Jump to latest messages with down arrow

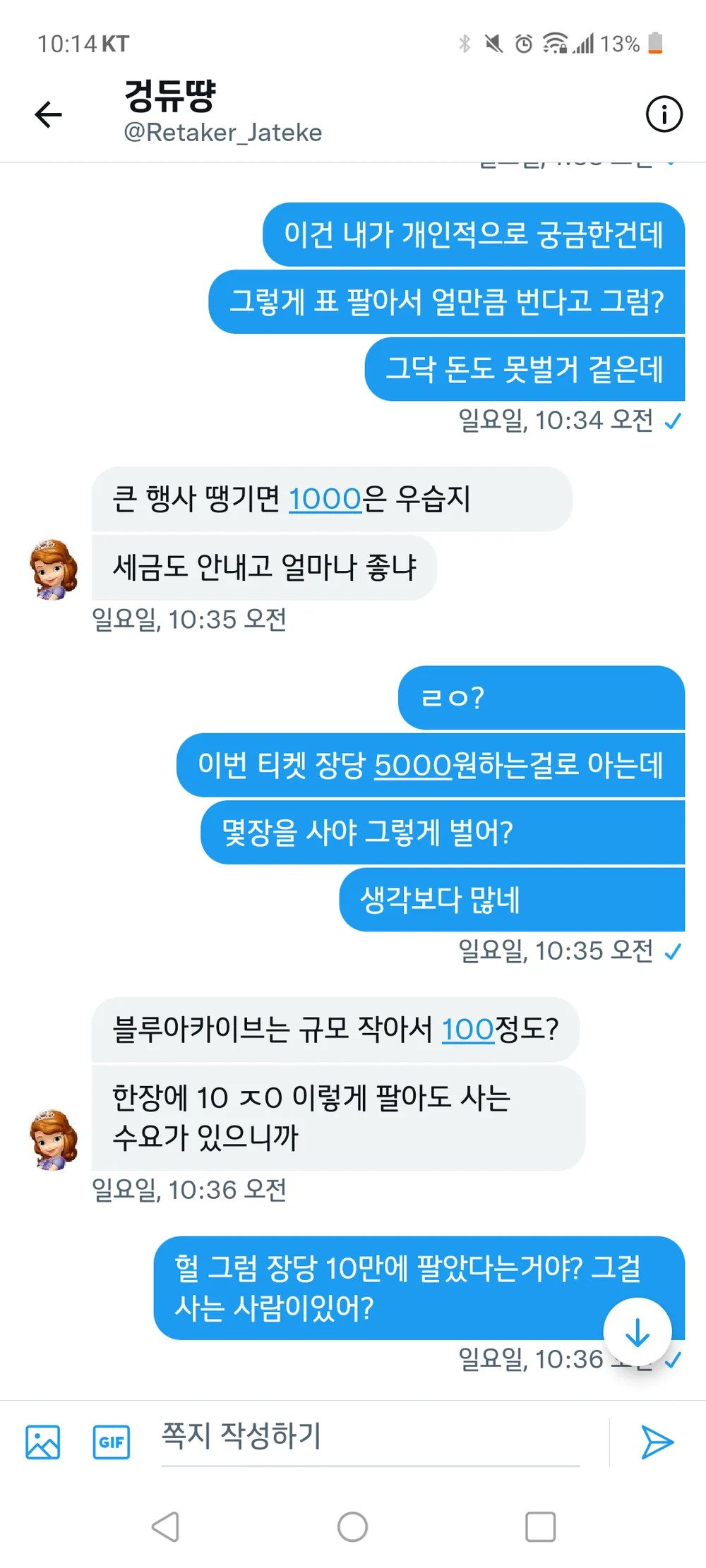pyautogui.click(x=637, y=1332)
